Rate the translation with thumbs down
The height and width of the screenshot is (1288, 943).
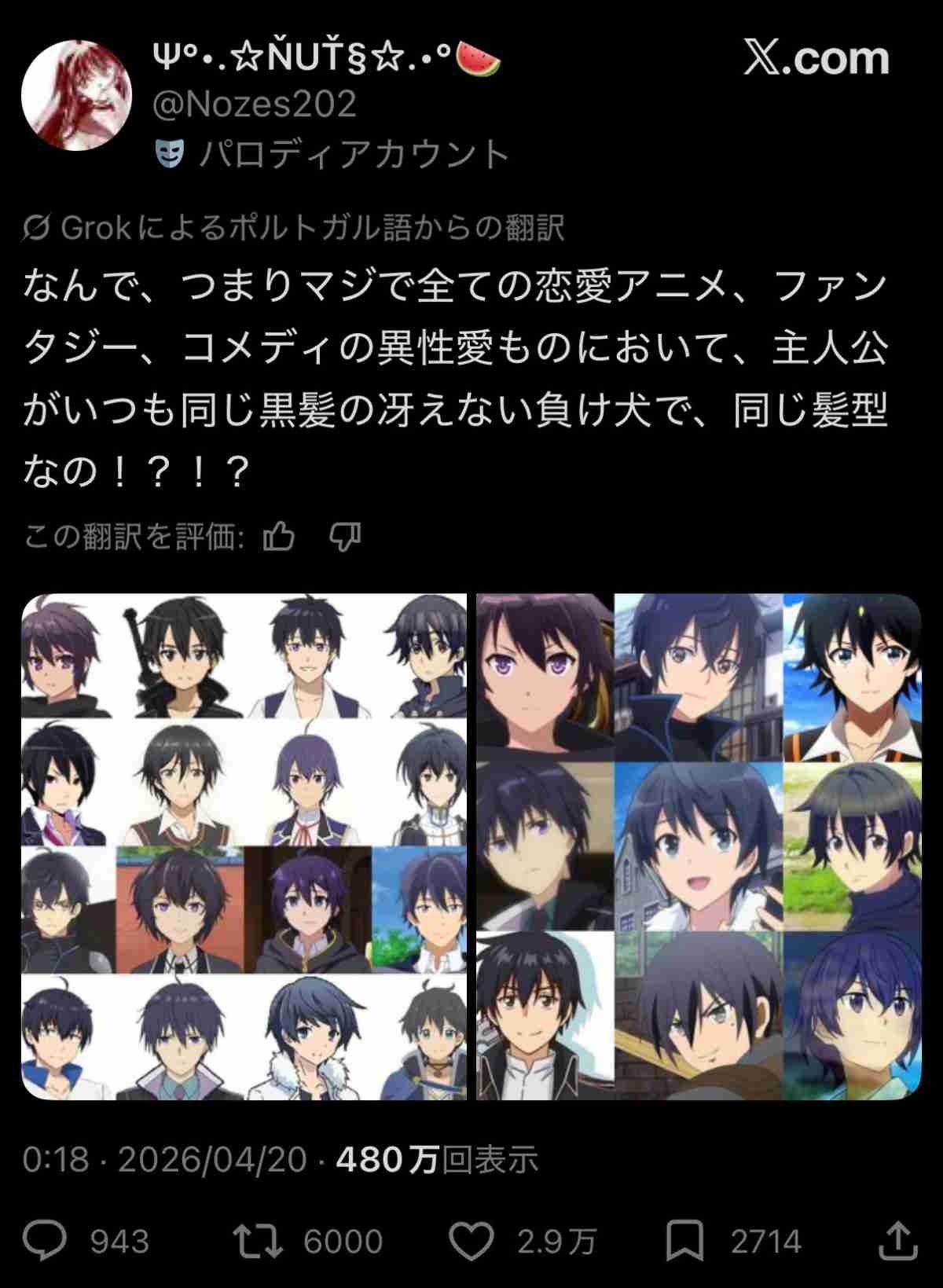[345, 538]
